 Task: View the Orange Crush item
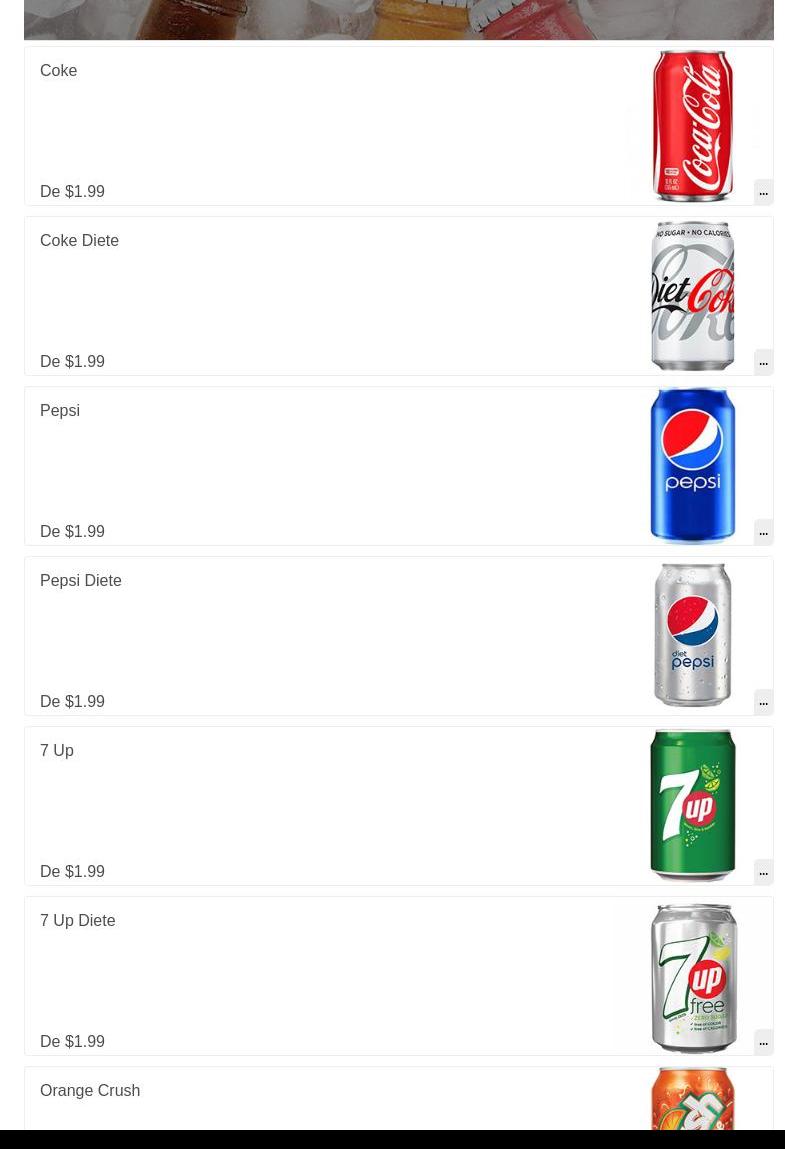point(90,1091)
